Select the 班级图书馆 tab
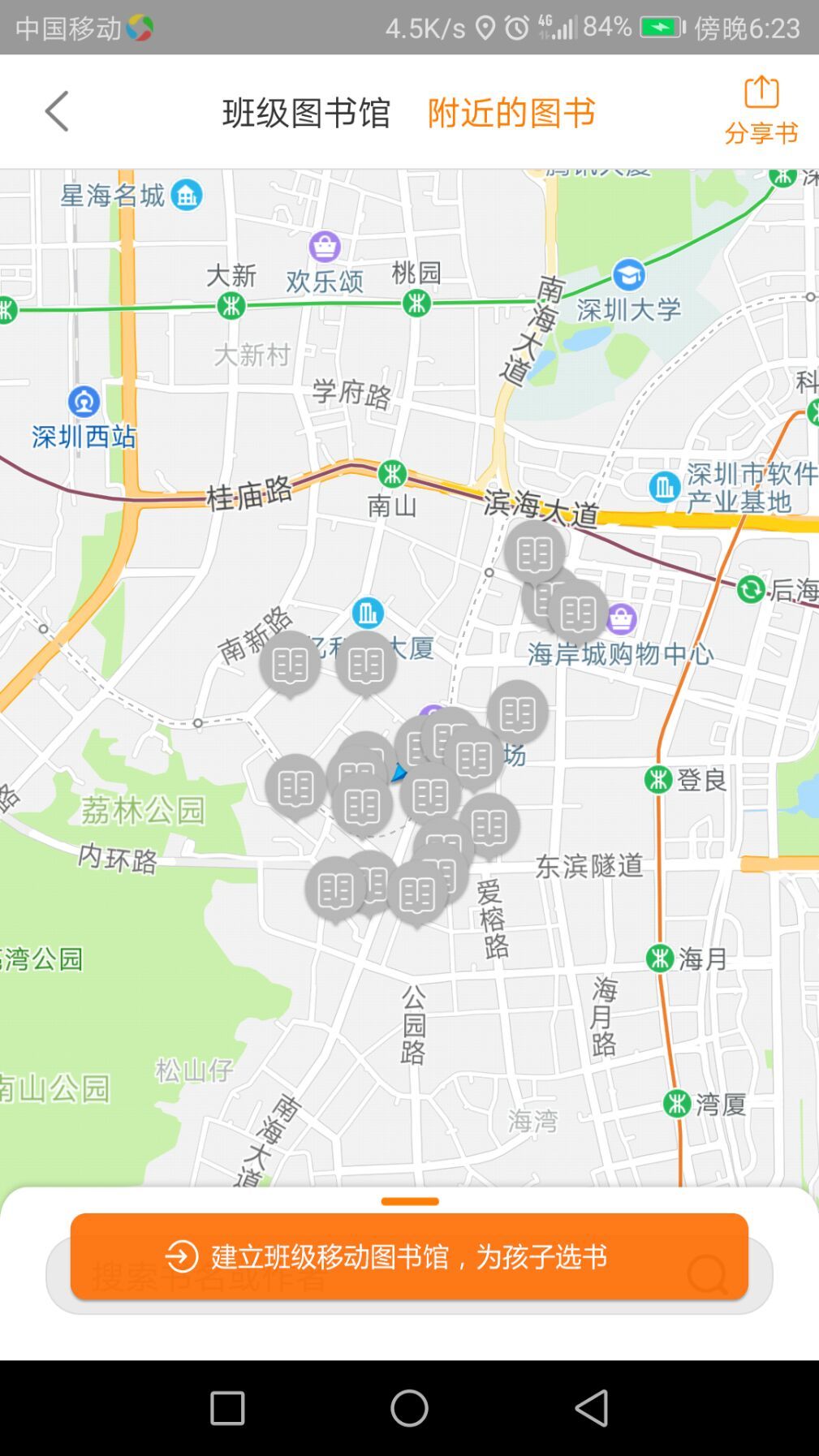 tap(306, 114)
